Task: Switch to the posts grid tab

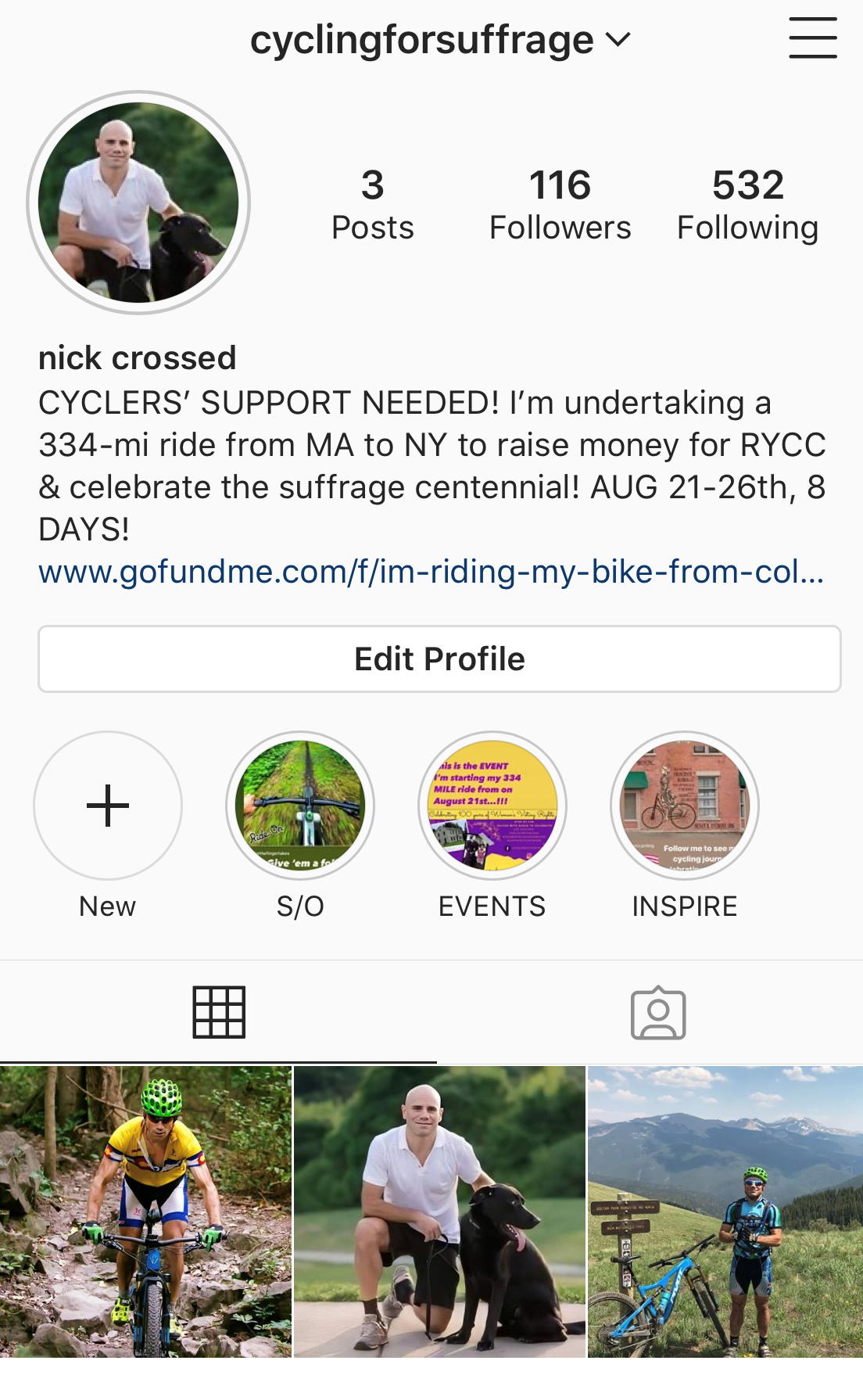Action: (219, 1012)
